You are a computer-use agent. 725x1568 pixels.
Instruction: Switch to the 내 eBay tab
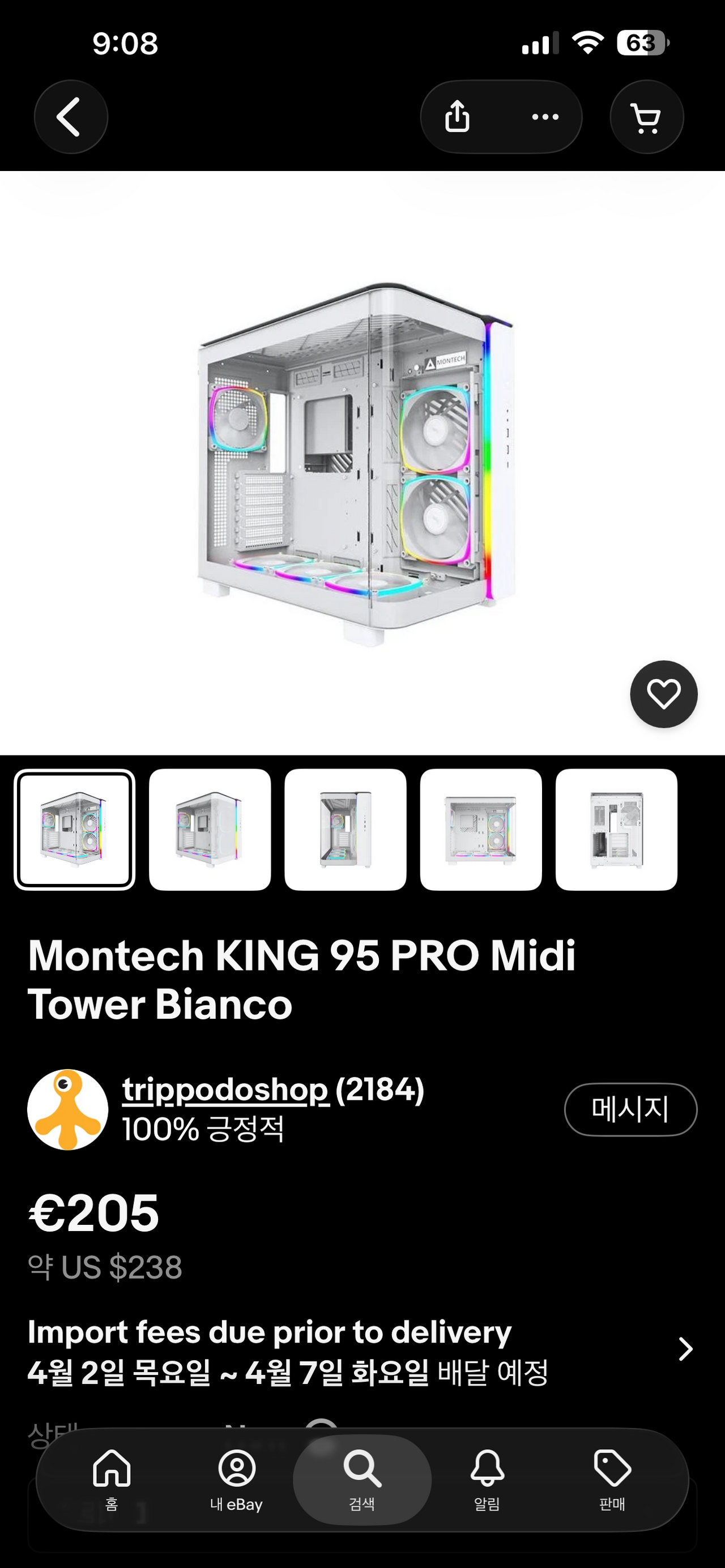click(236, 1479)
